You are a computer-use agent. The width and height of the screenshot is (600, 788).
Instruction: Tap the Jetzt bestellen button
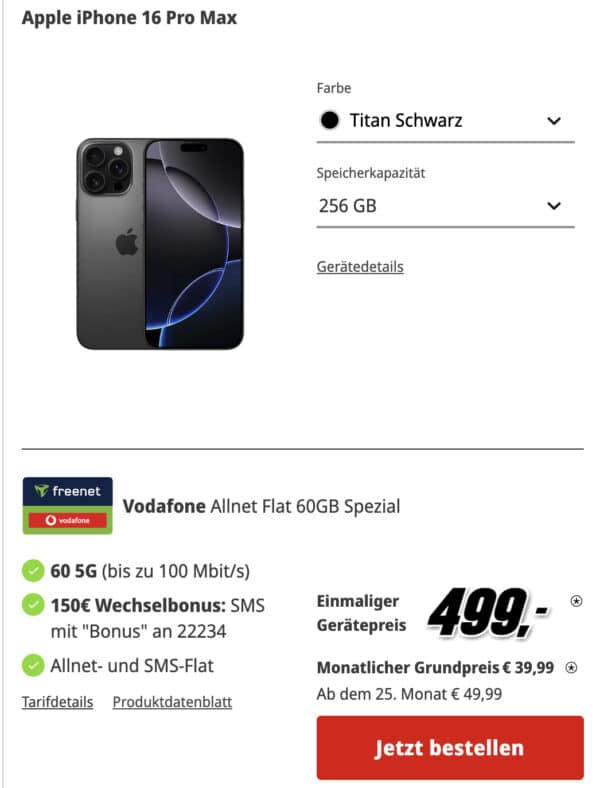point(449,748)
